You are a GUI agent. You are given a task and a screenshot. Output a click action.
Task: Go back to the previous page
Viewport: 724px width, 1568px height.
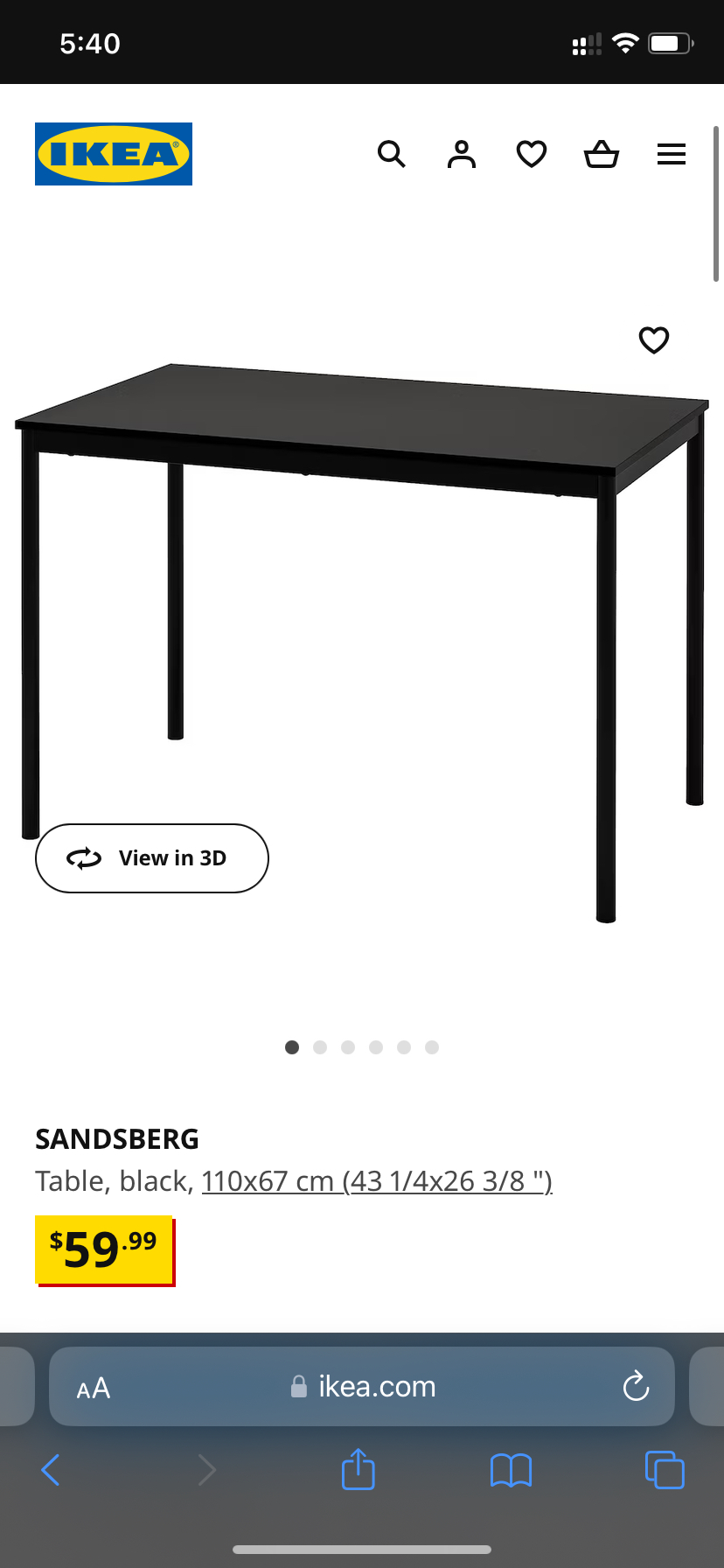tap(51, 1470)
